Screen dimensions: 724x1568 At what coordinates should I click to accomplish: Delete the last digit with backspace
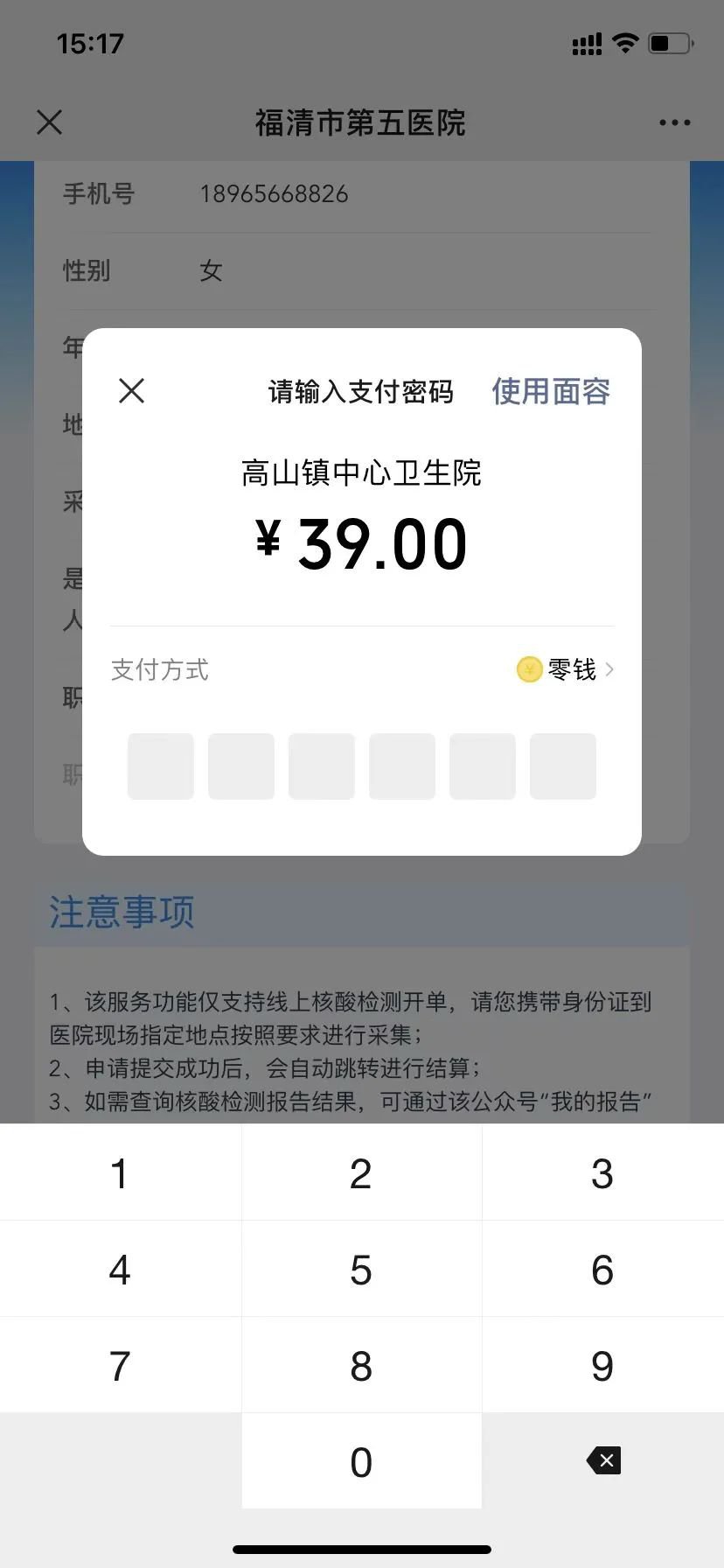tap(604, 1460)
